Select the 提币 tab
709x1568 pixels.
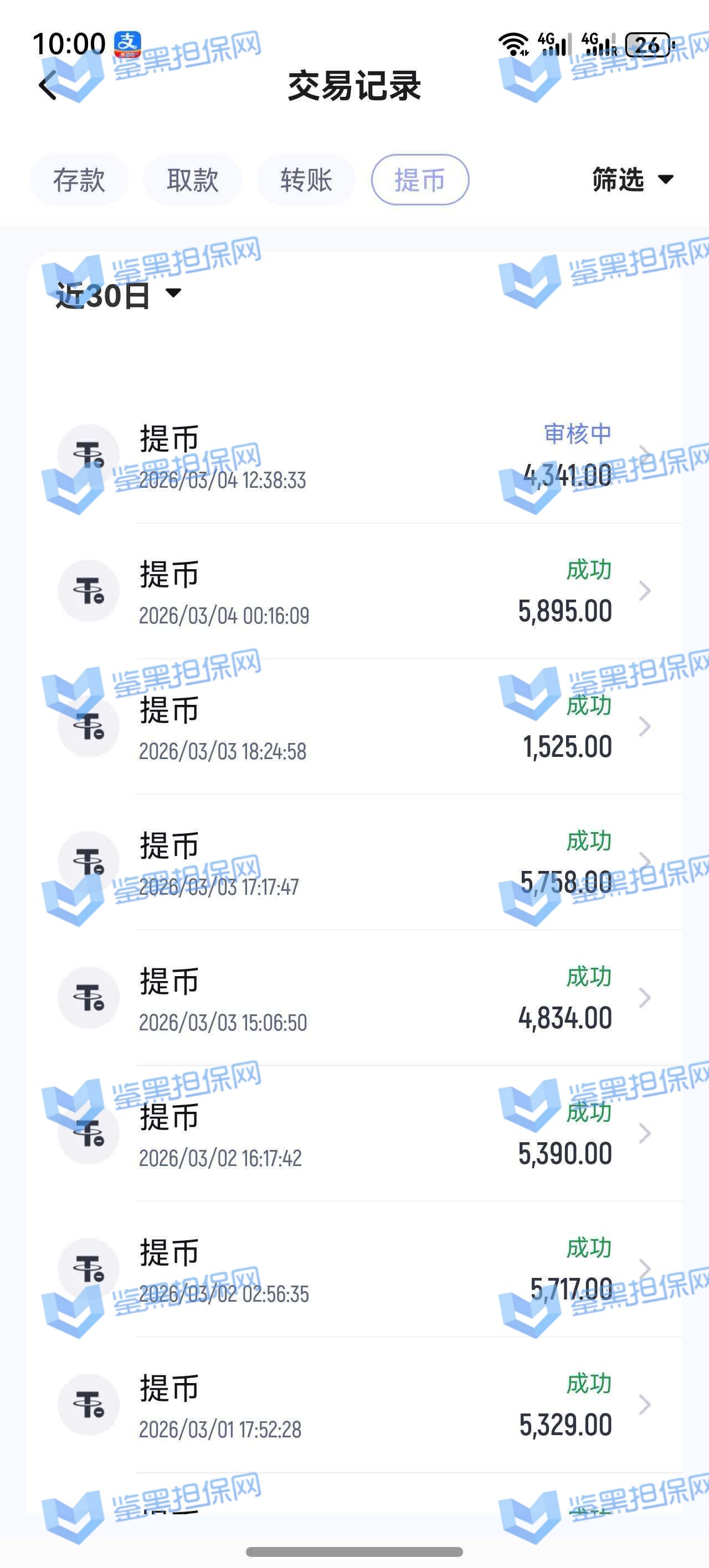click(x=420, y=180)
